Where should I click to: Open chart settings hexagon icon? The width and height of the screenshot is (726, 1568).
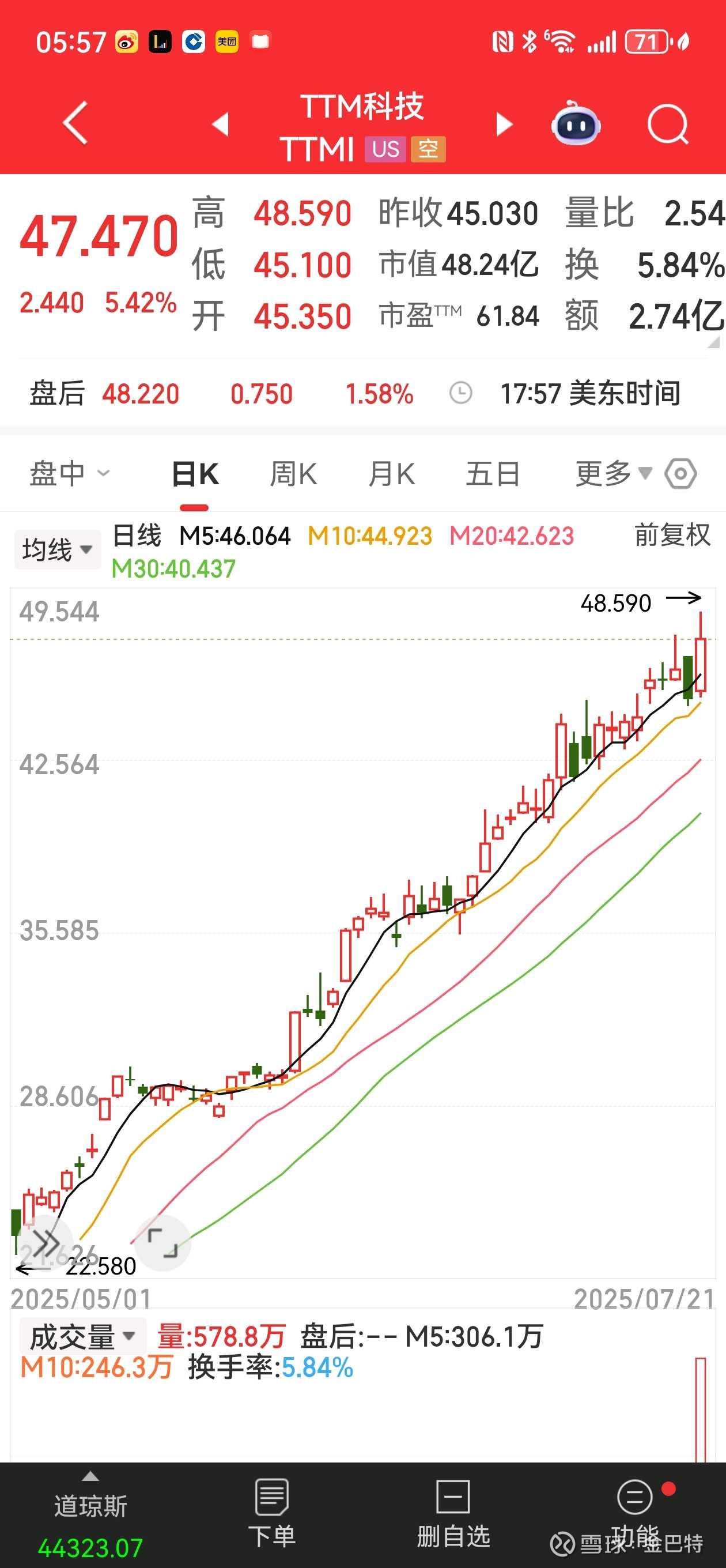click(680, 474)
